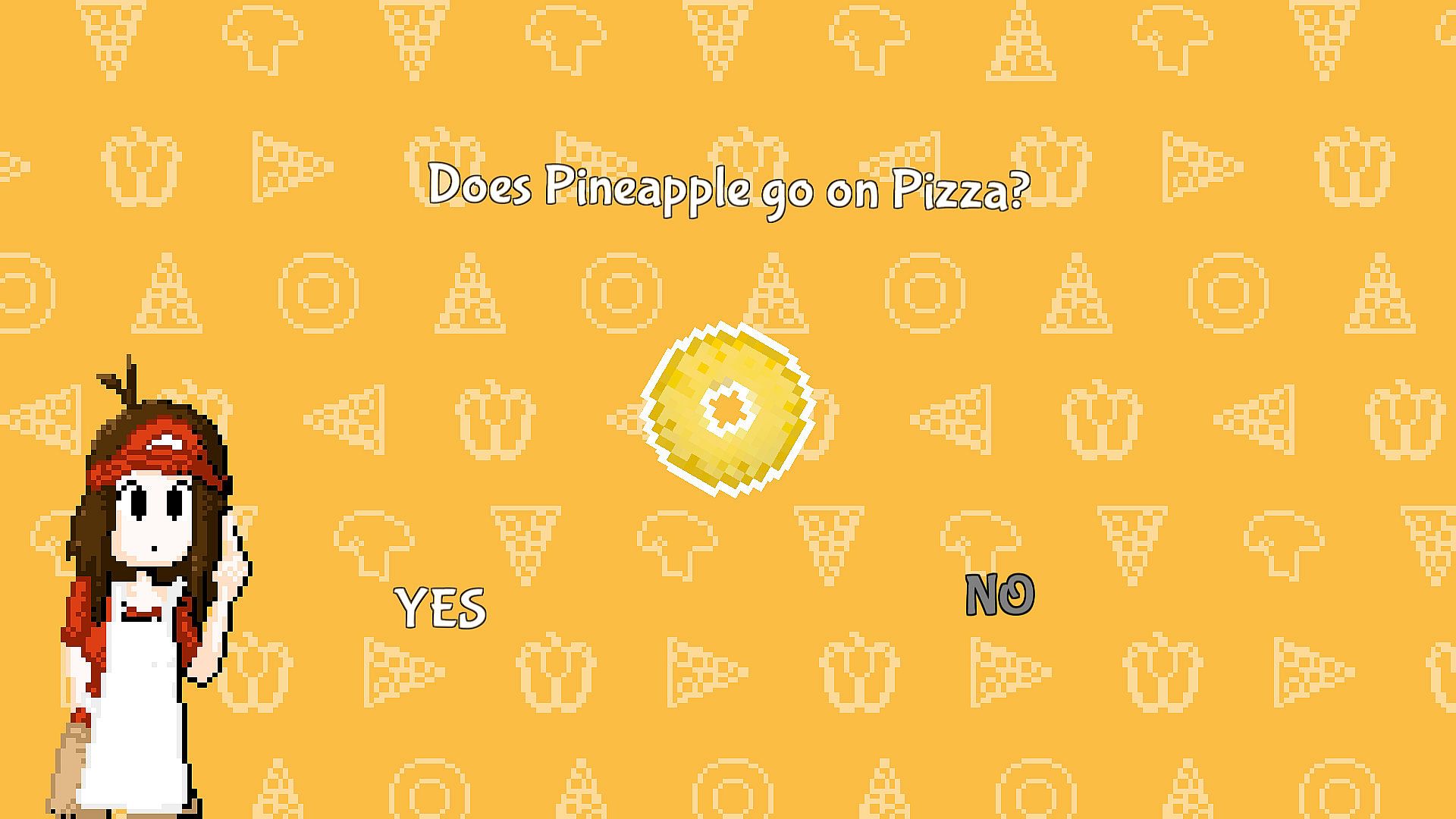
Task: Choose NO for pineapple on pizza
Action: (x=999, y=595)
